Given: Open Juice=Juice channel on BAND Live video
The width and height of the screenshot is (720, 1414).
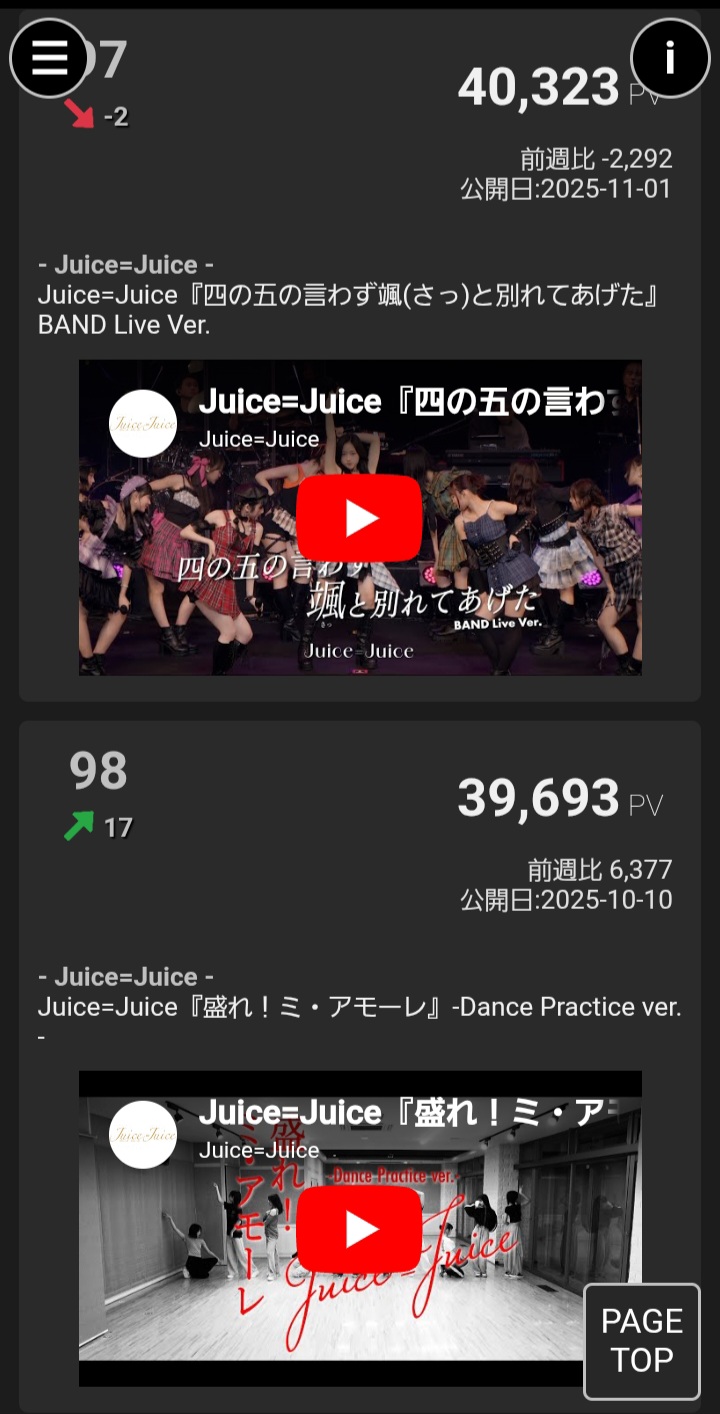Looking at the screenshot, I should coord(143,424).
